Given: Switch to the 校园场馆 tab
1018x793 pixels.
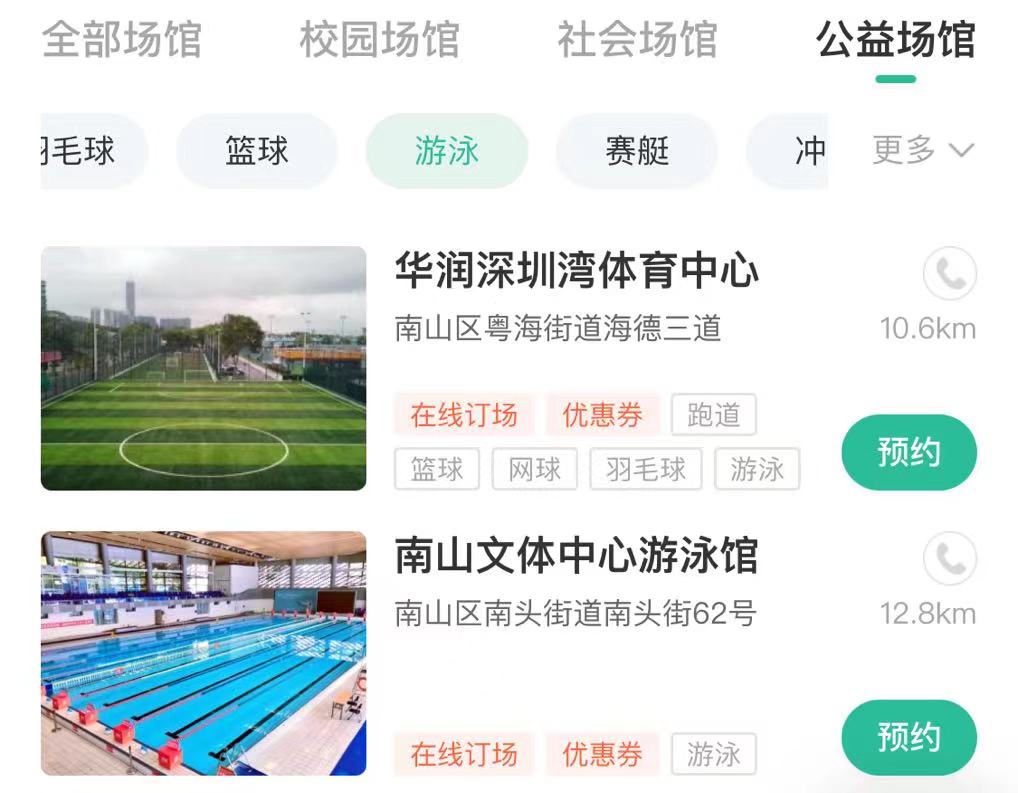Looking at the screenshot, I should point(379,41).
